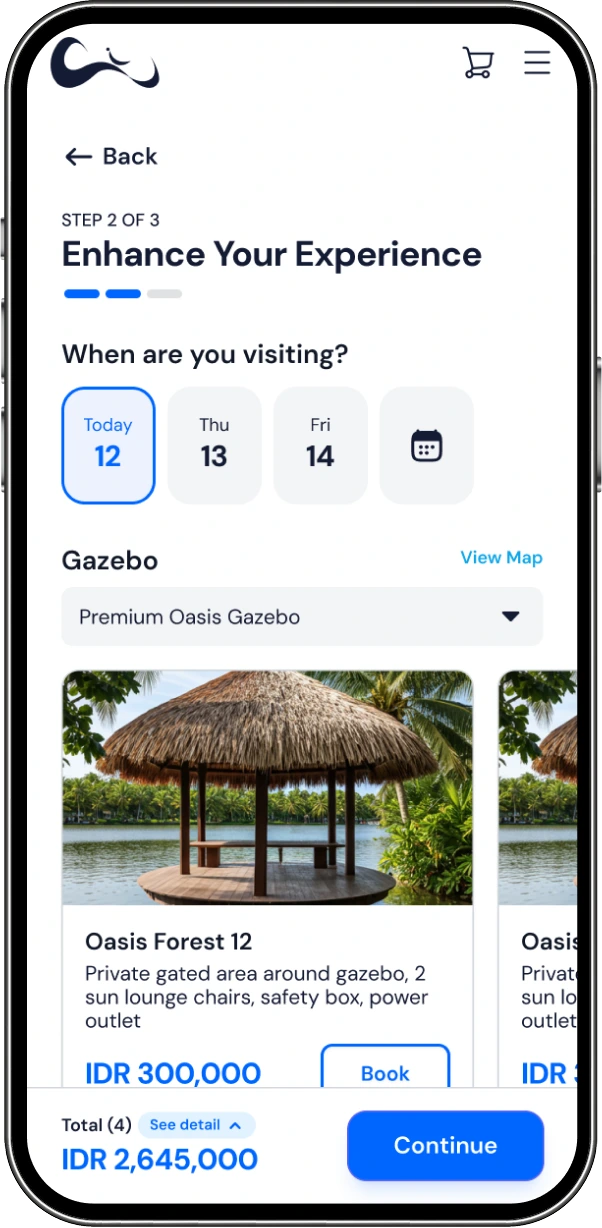Open the View Map link
The width and height of the screenshot is (602, 1228).
tap(501, 558)
